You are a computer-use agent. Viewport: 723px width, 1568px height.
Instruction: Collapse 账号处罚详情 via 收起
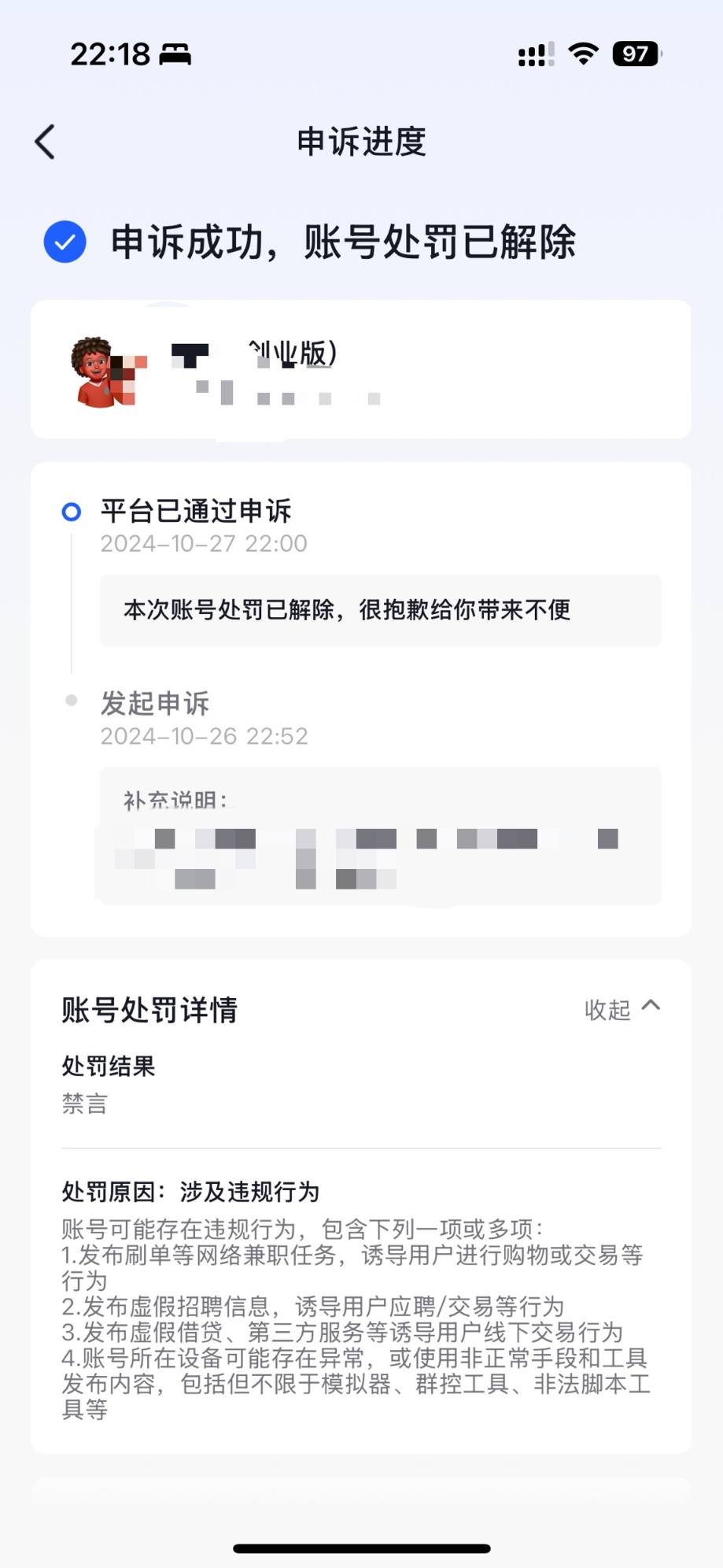[621, 1008]
